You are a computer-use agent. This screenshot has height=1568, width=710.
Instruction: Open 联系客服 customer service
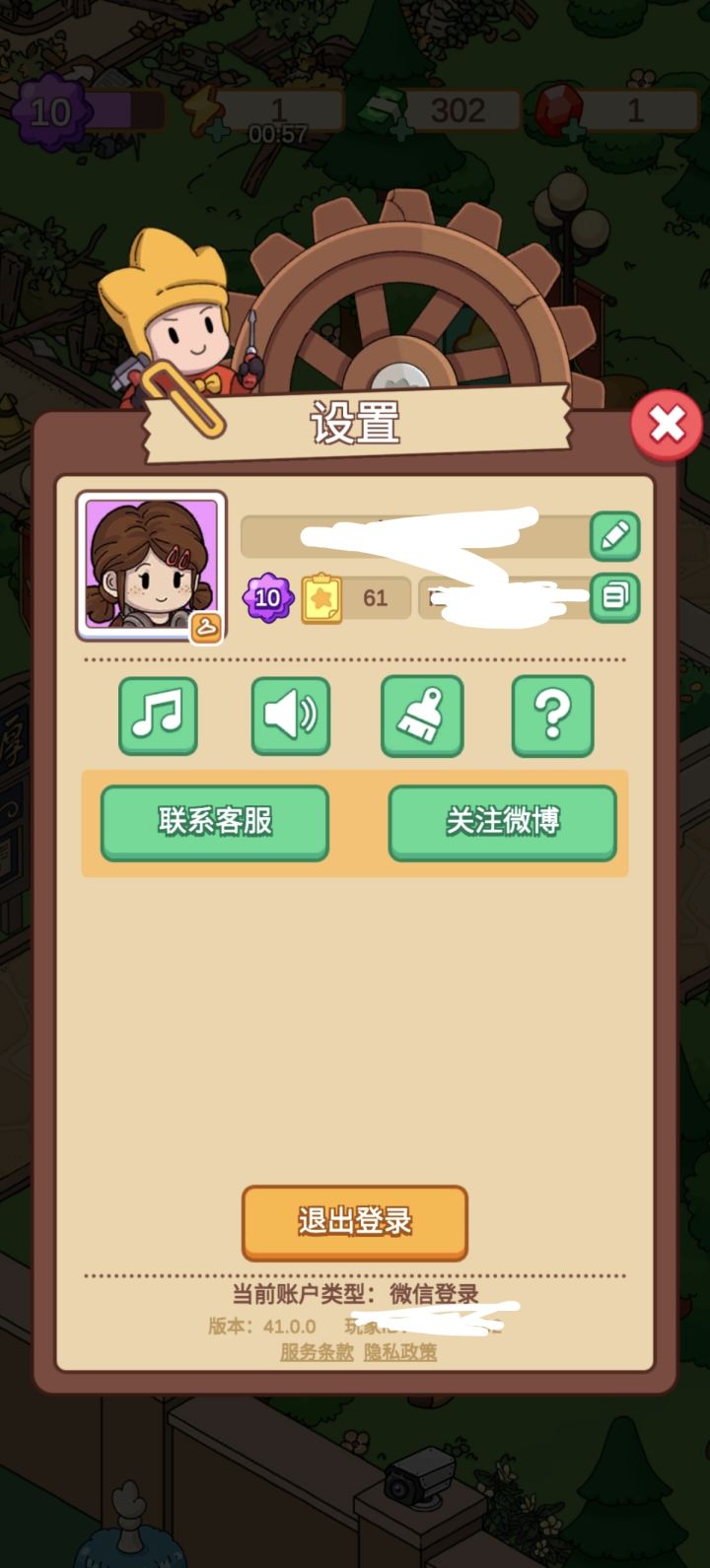215,822
